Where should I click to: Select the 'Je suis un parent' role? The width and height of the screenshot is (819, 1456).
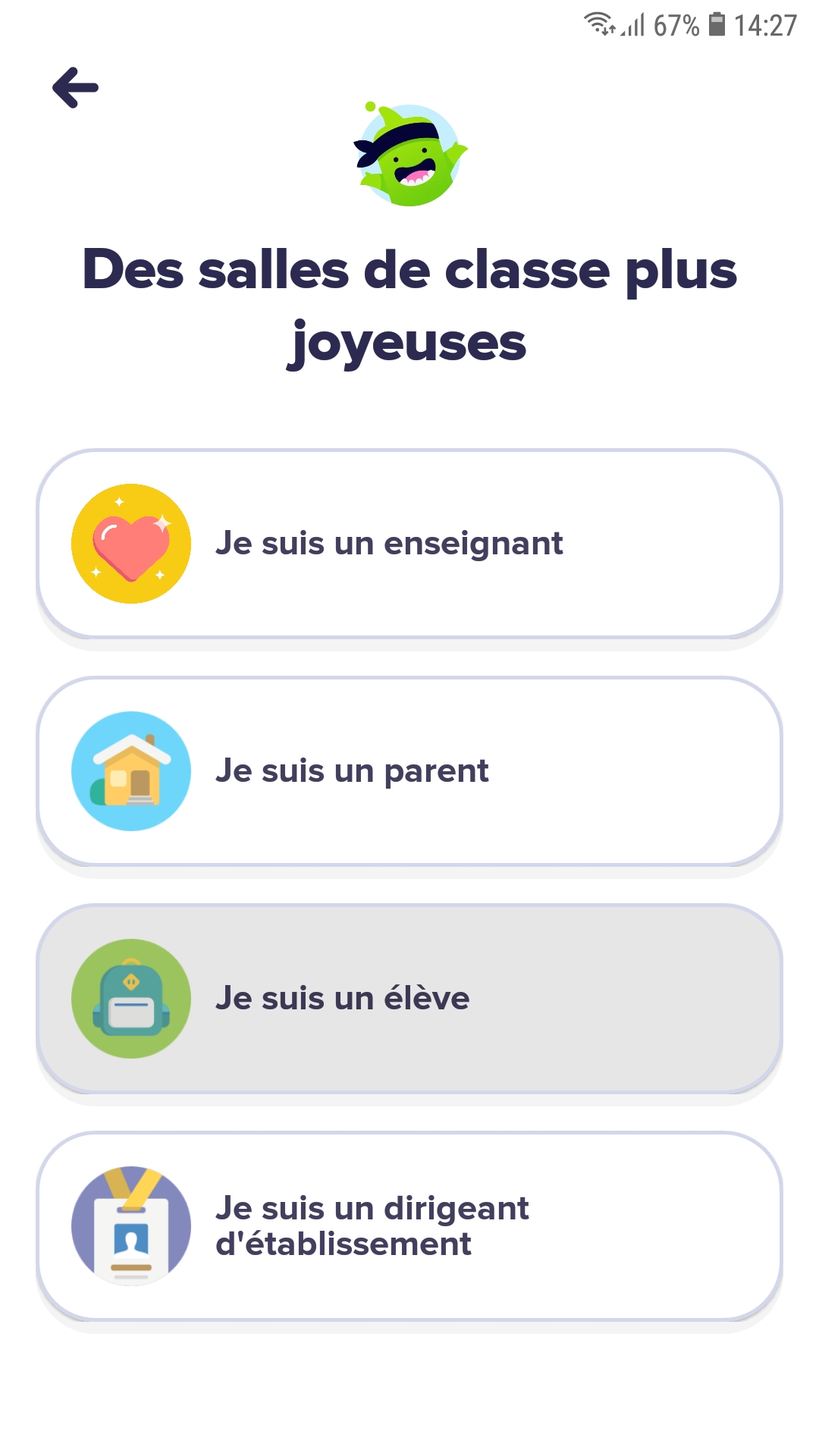409,770
